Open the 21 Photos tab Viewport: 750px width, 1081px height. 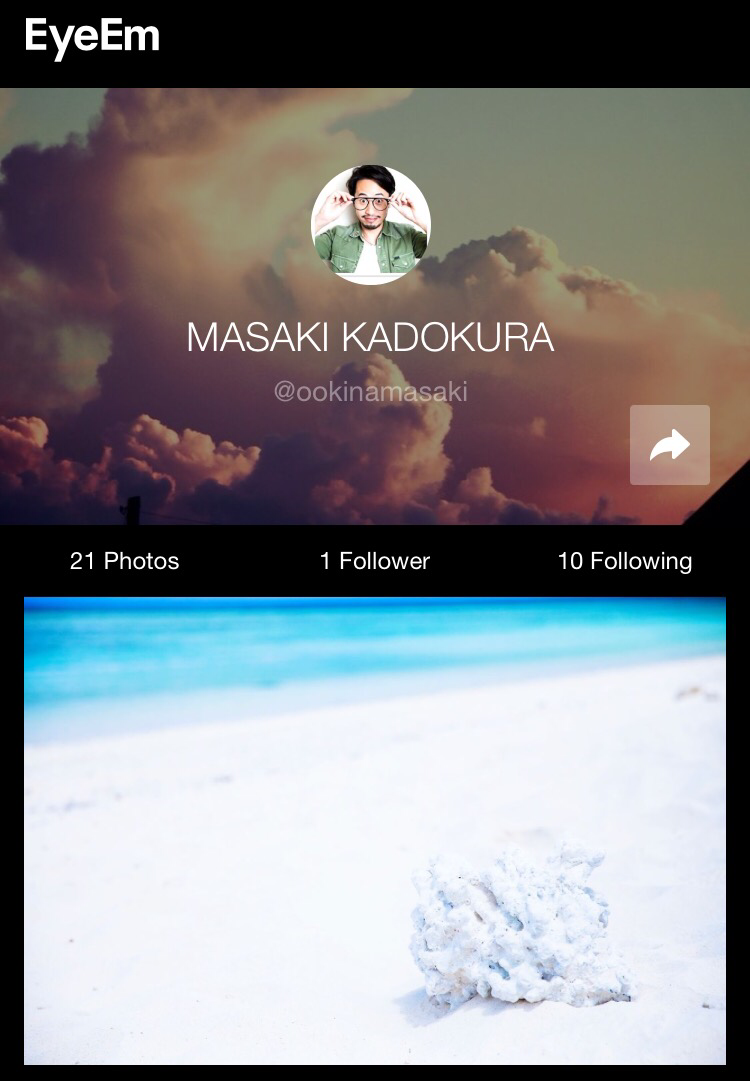pos(124,561)
